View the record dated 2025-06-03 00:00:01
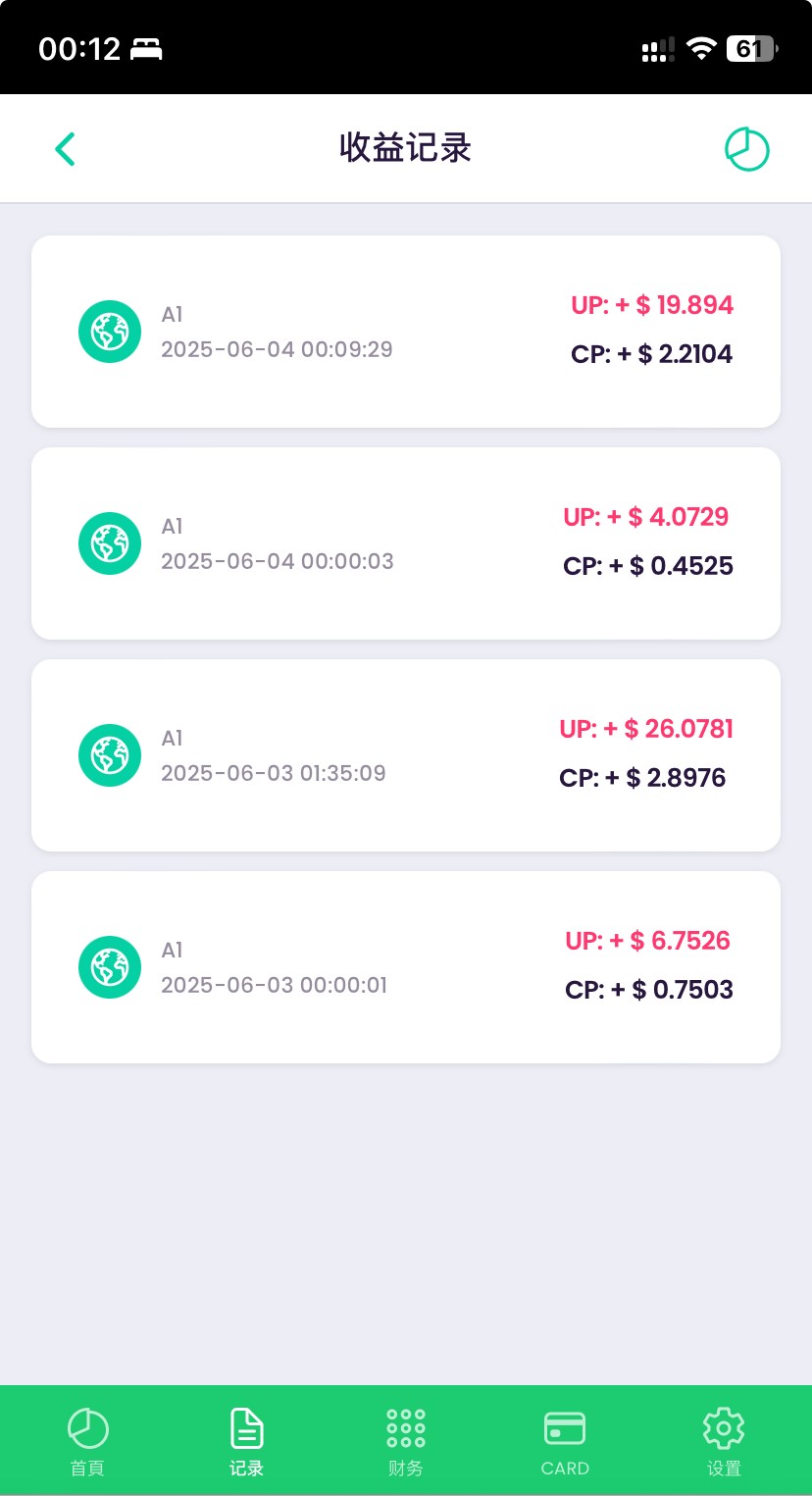Image resolution: width=812 pixels, height=1496 pixels. click(406, 967)
